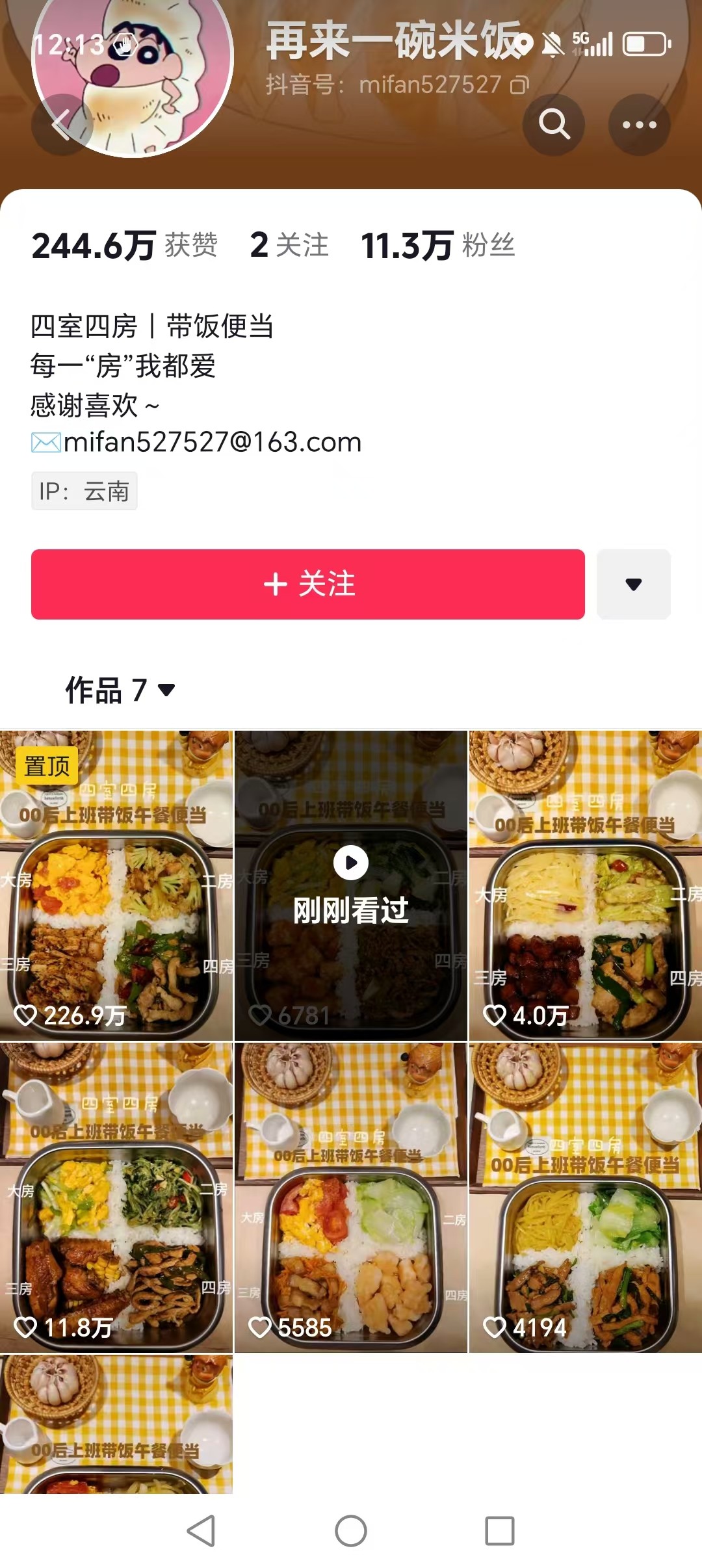Open search on this profile
Image resolution: width=702 pixels, height=1568 pixels.
click(x=554, y=124)
